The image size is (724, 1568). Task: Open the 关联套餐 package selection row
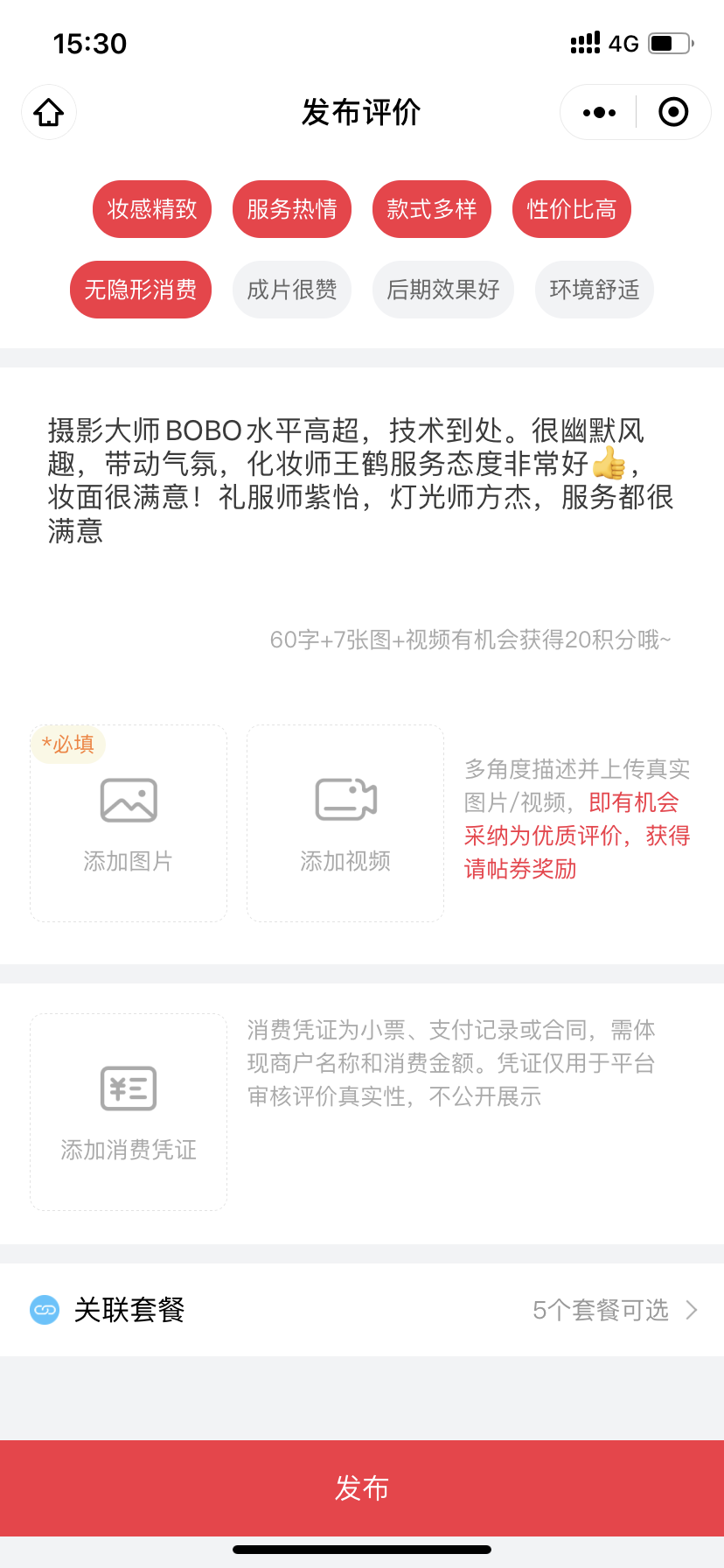(x=362, y=1310)
